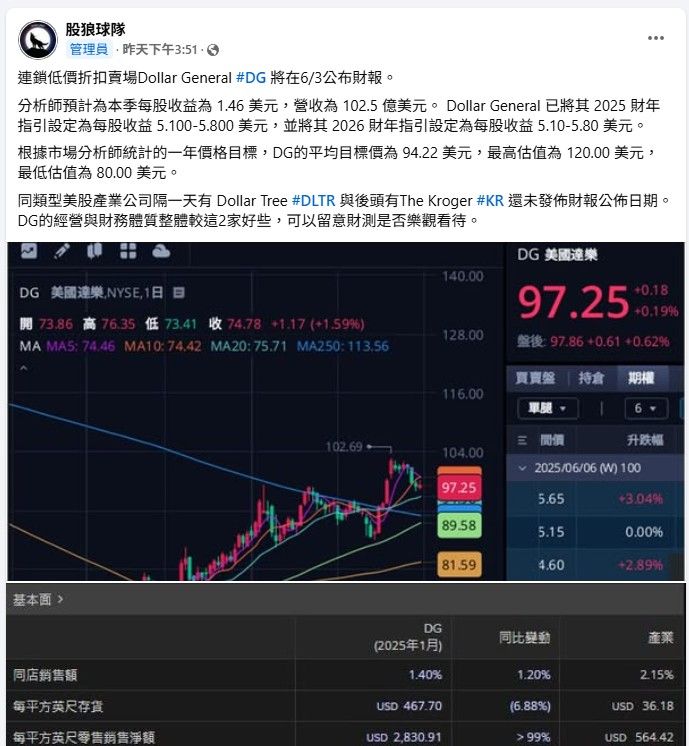689x746 pixels.
Task: Open the 基本面 fundamentals table image
Action: point(346,664)
